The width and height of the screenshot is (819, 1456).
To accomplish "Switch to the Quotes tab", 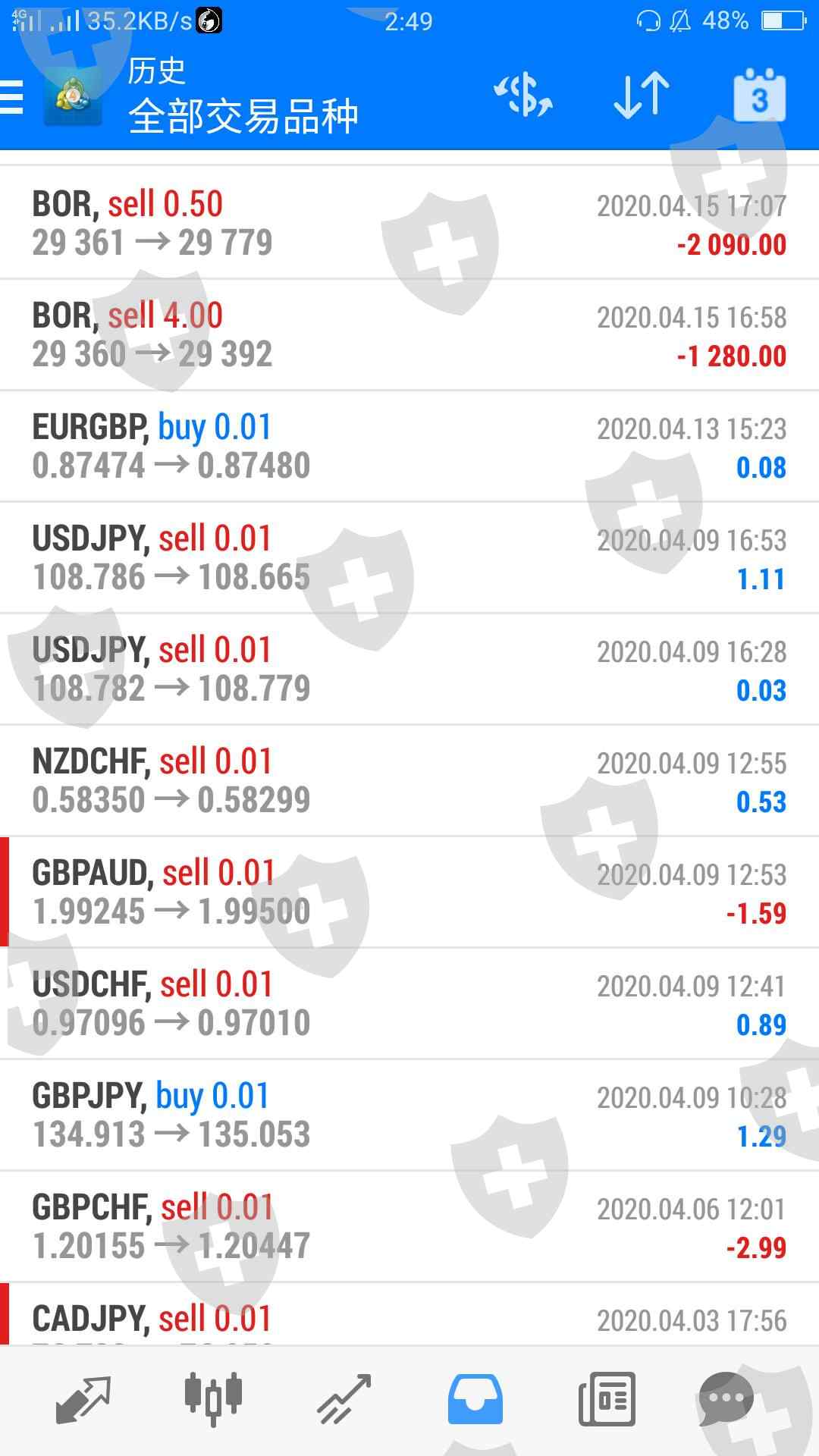I will pos(83,1399).
